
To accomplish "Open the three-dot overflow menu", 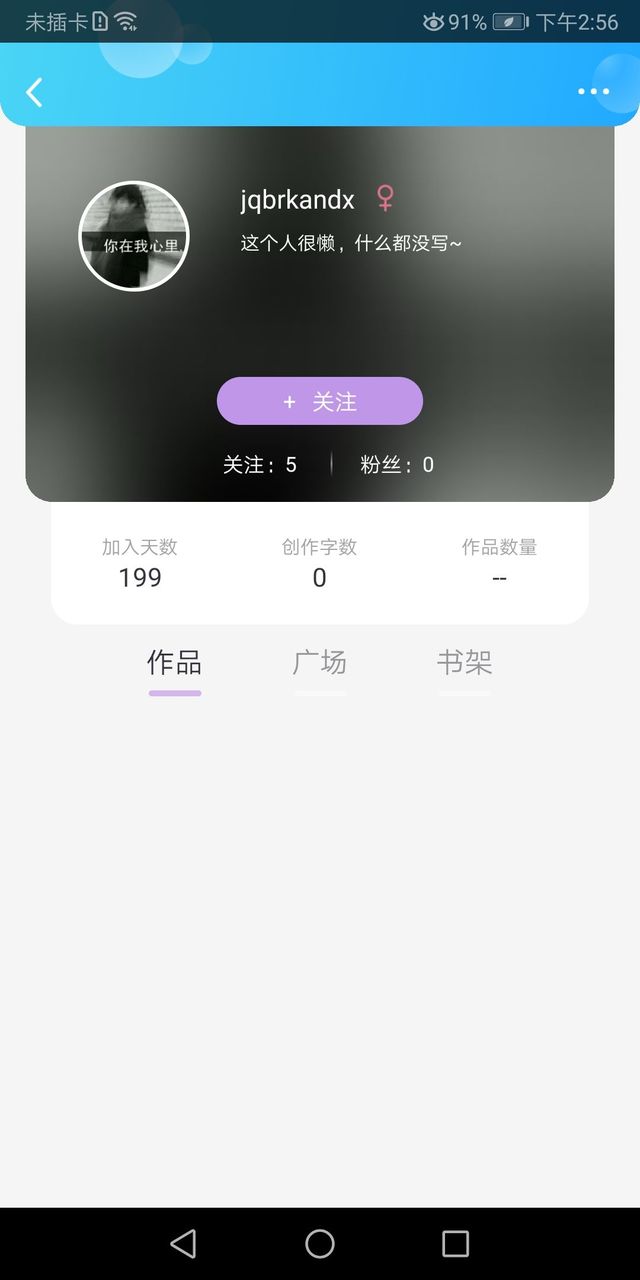I will tap(593, 92).
